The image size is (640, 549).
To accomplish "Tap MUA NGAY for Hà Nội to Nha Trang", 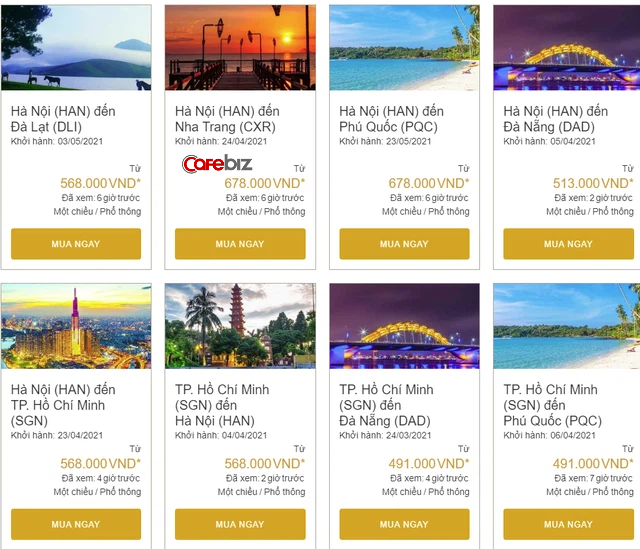I will (240, 244).
